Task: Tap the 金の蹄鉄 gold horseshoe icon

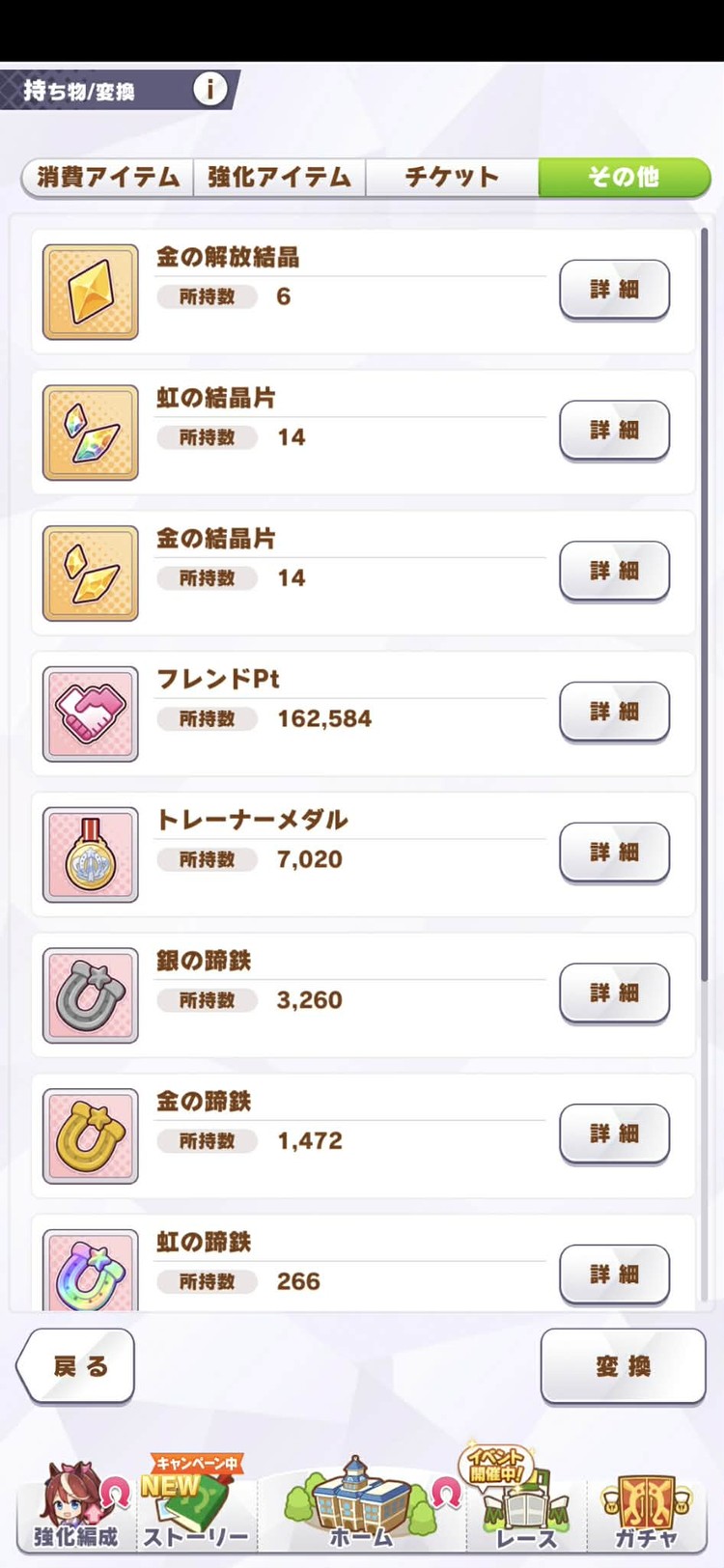Action: click(89, 1134)
